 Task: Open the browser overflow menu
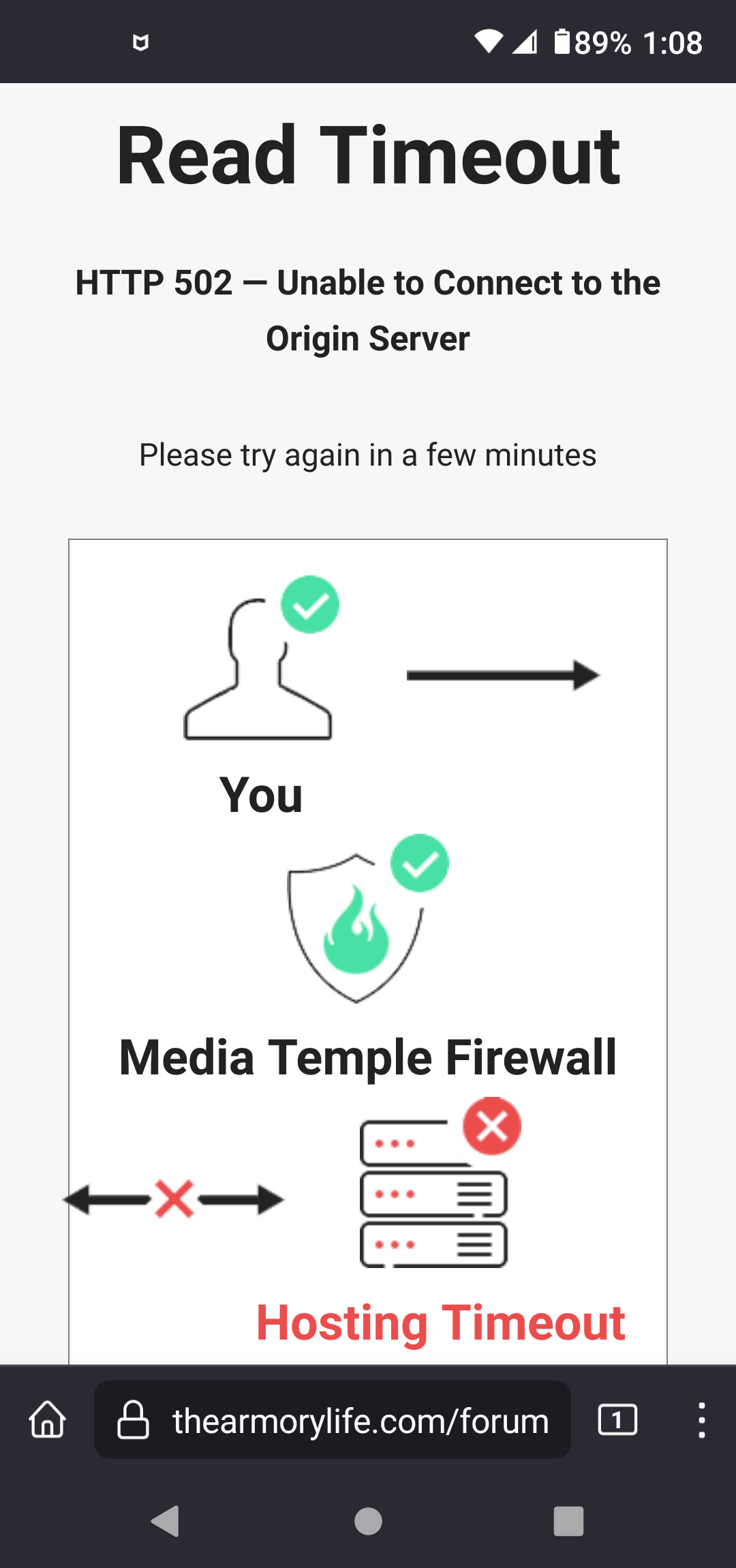pyautogui.click(x=701, y=1420)
